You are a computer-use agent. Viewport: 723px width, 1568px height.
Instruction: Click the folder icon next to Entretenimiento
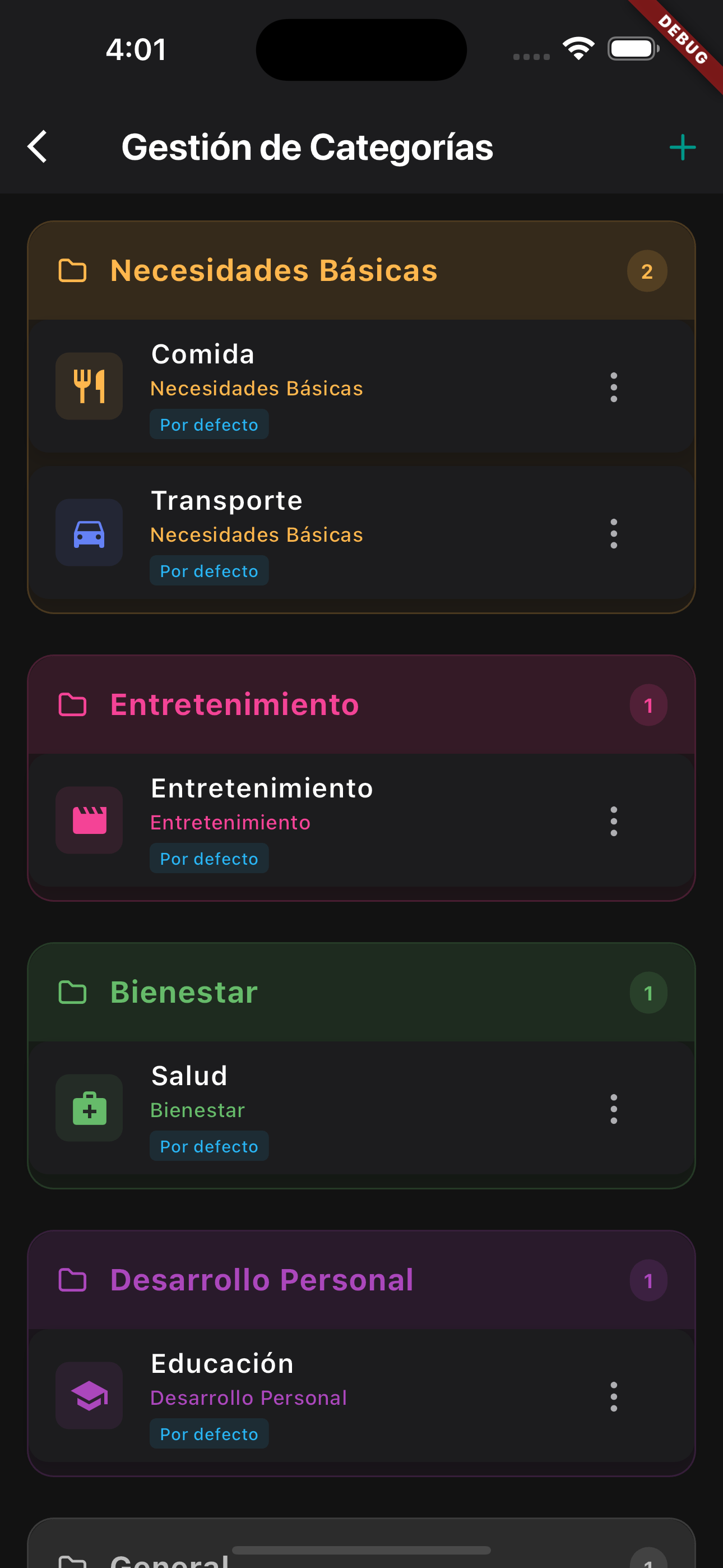(x=73, y=704)
